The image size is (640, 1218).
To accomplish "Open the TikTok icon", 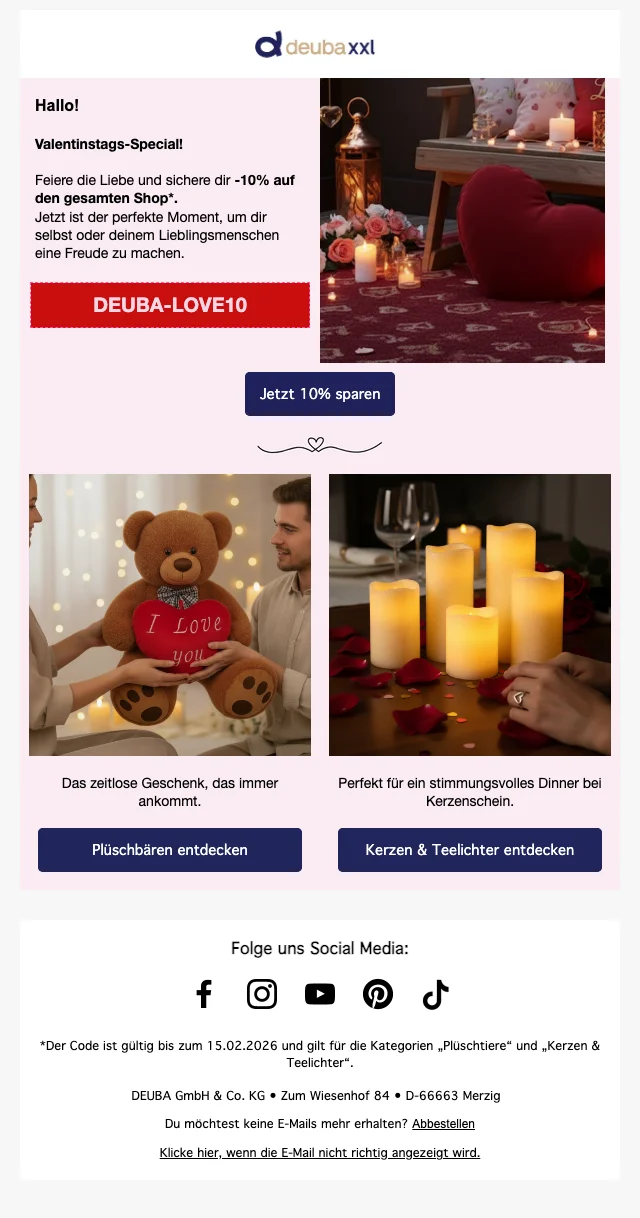I will pos(435,994).
